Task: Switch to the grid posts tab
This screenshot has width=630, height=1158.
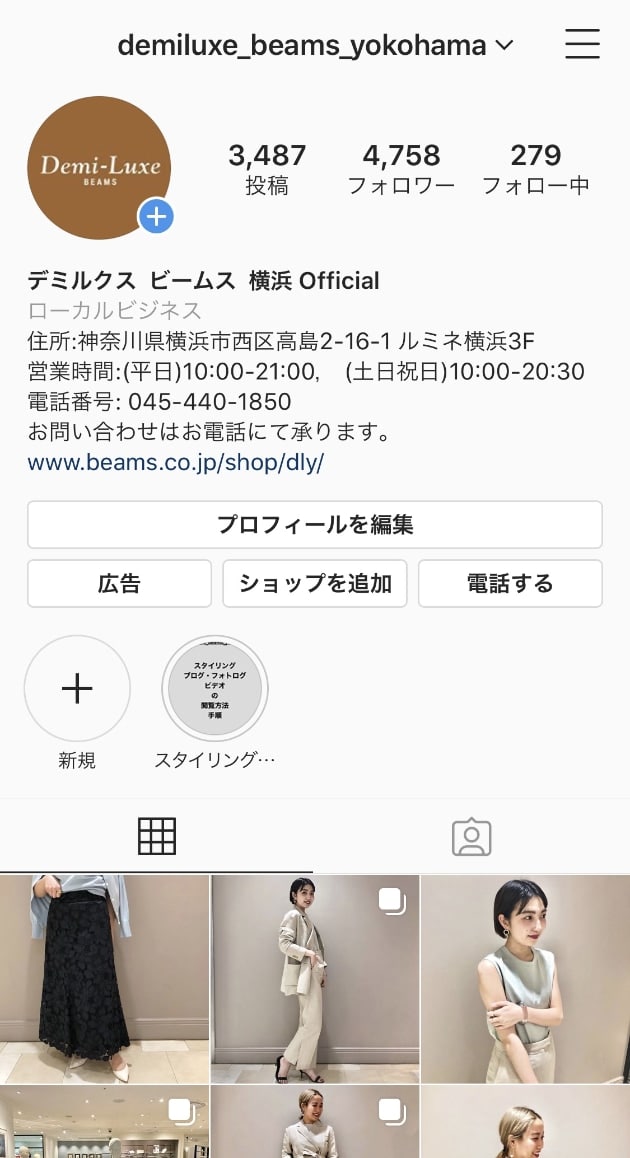Action: click(157, 836)
